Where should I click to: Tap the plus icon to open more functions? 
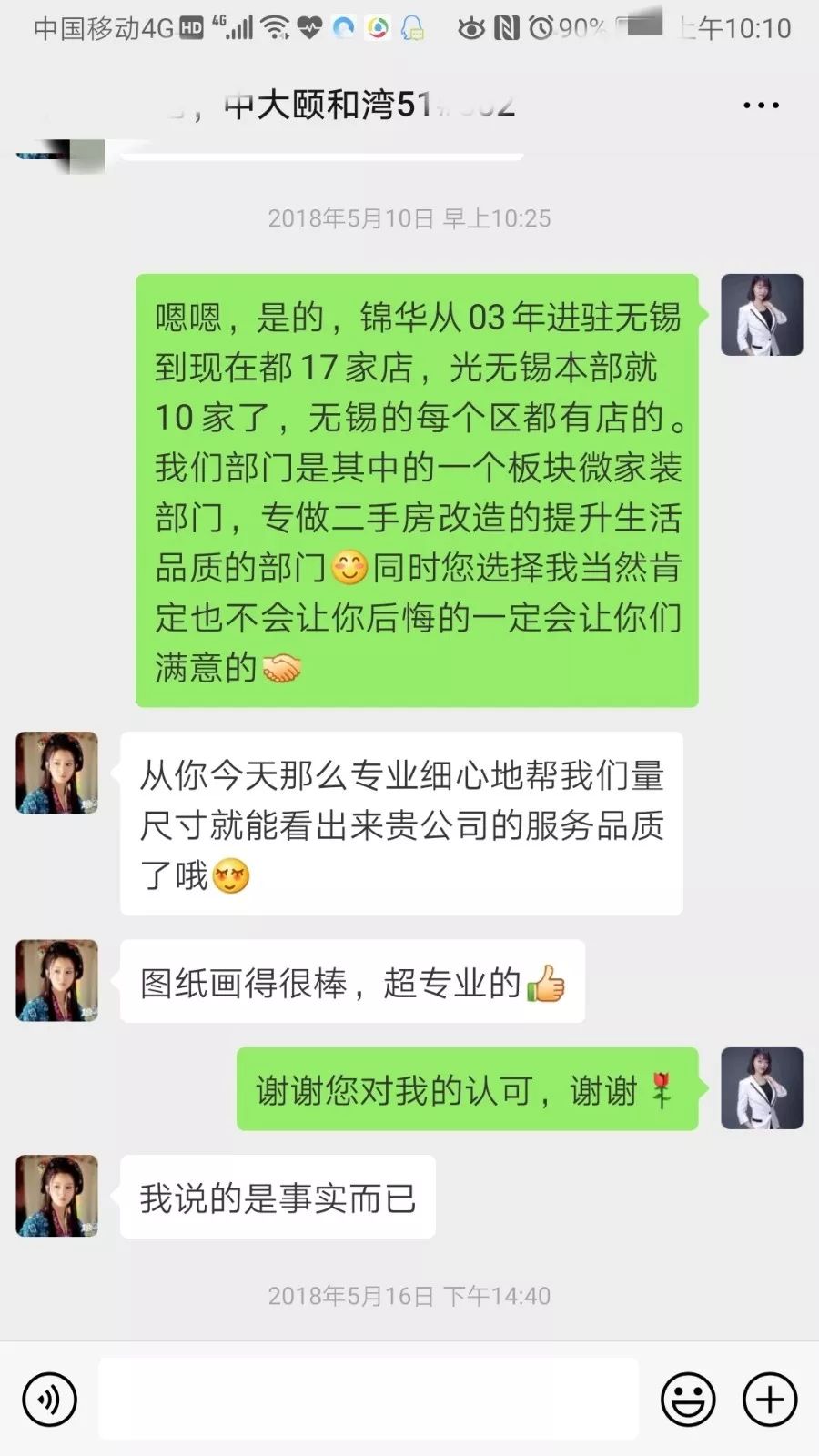(769, 1398)
